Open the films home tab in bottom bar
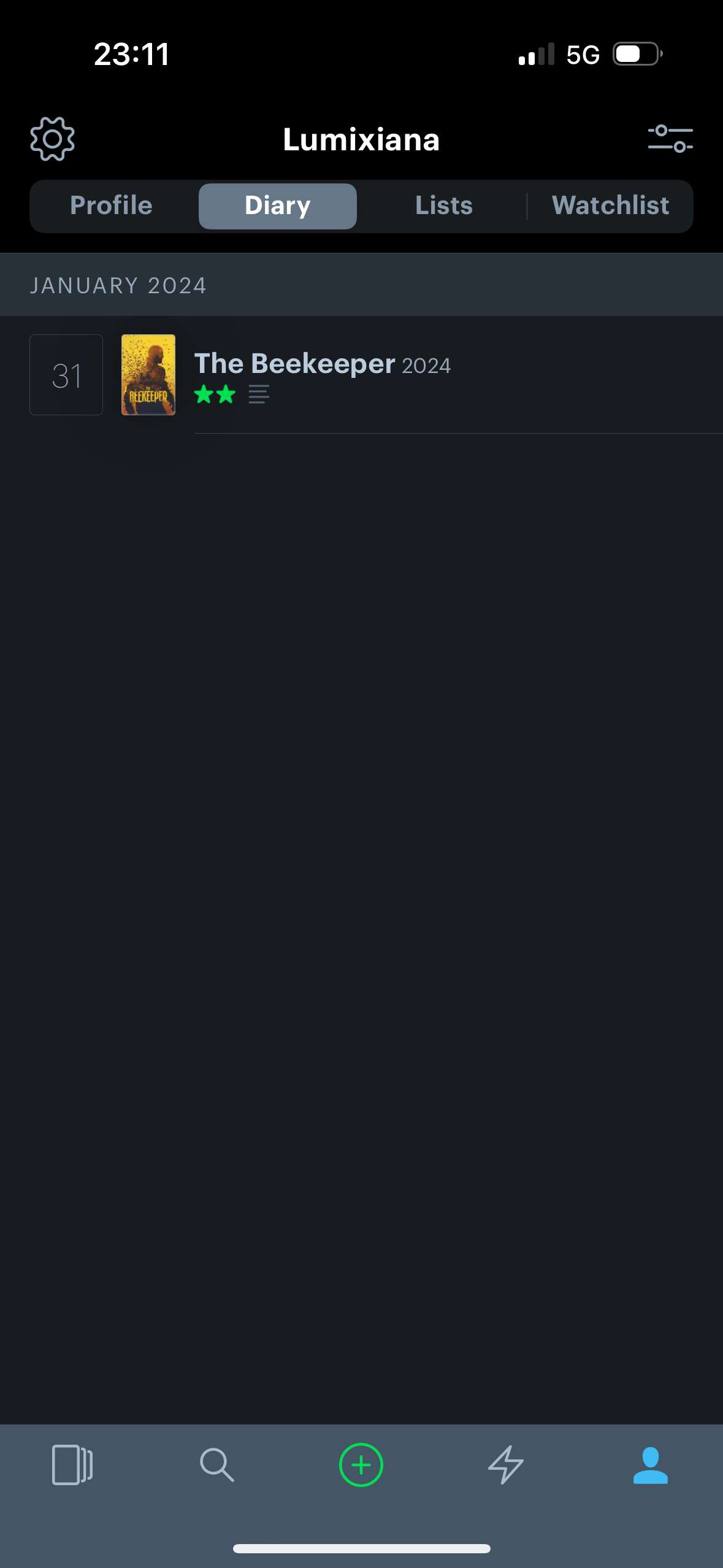 [x=72, y=1465]
